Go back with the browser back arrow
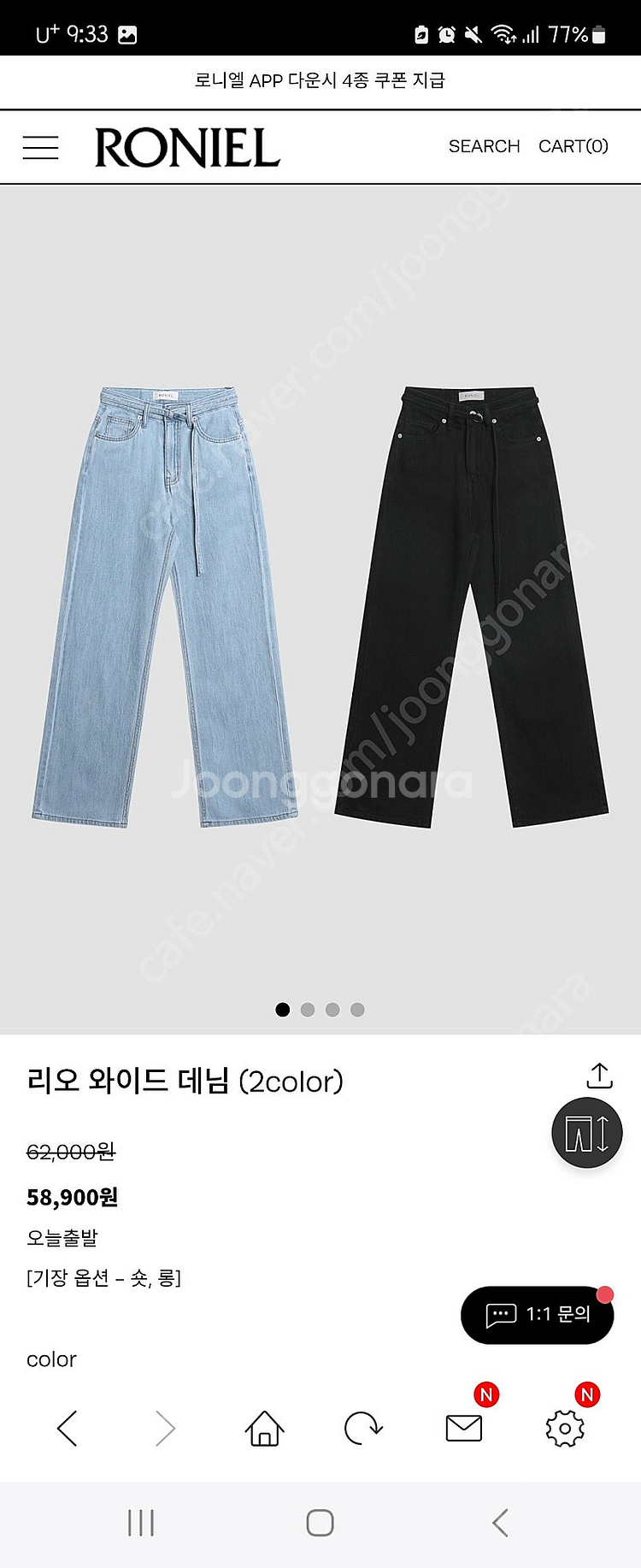The height and width of the screenshot is (1568, 641). (x=68, y=1428)
